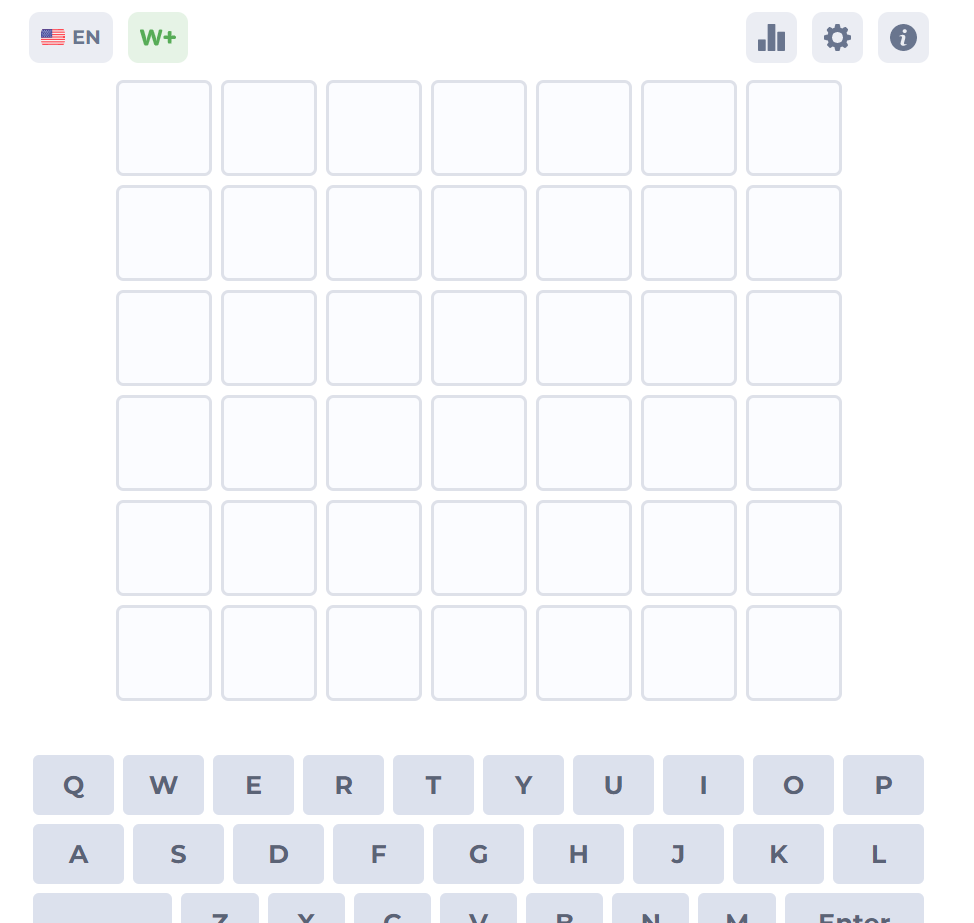Enter the letter L
The width and height of the screenshot is (974, 923).
[x=878, y=854]
